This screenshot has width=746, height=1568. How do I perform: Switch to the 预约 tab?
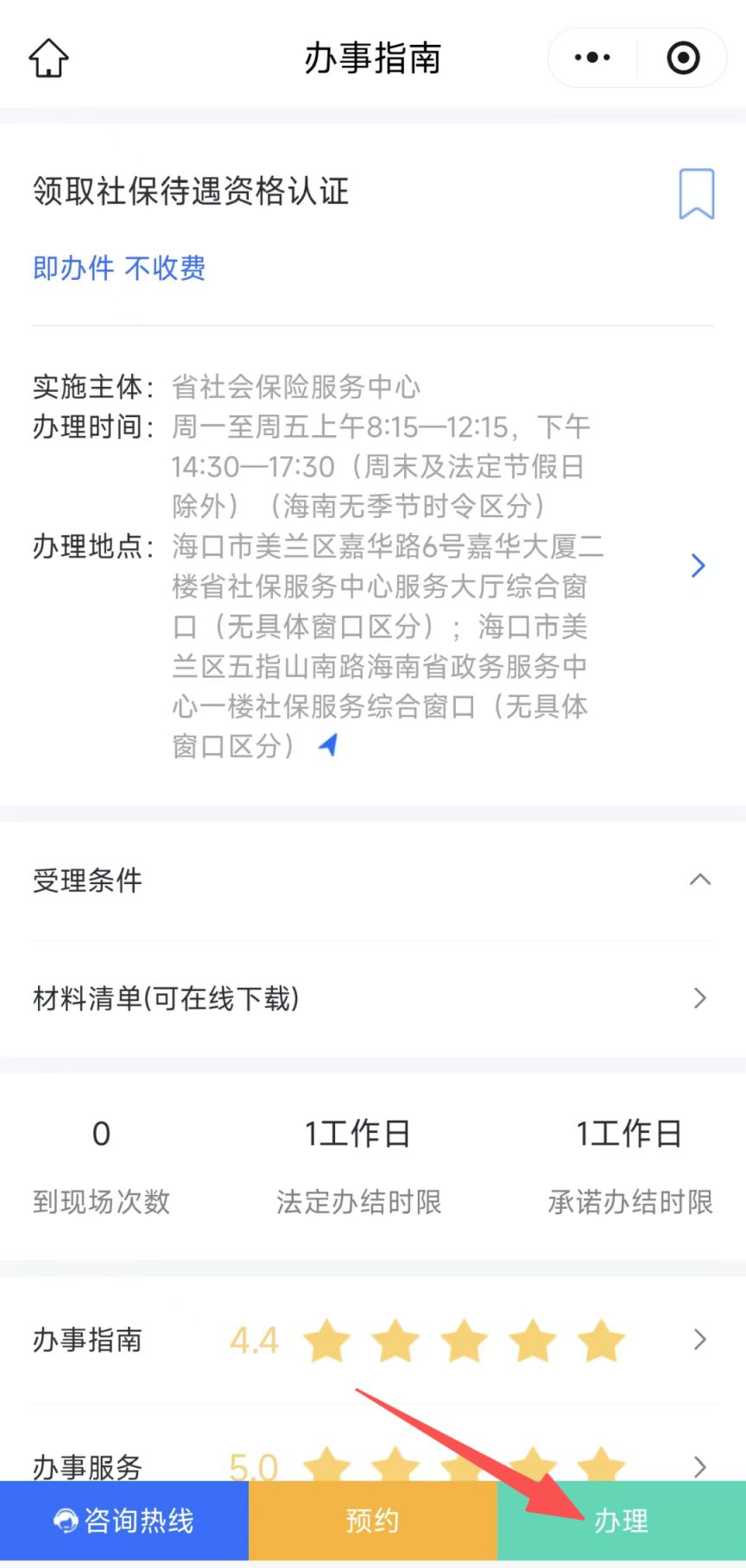tap(371, 1520)
